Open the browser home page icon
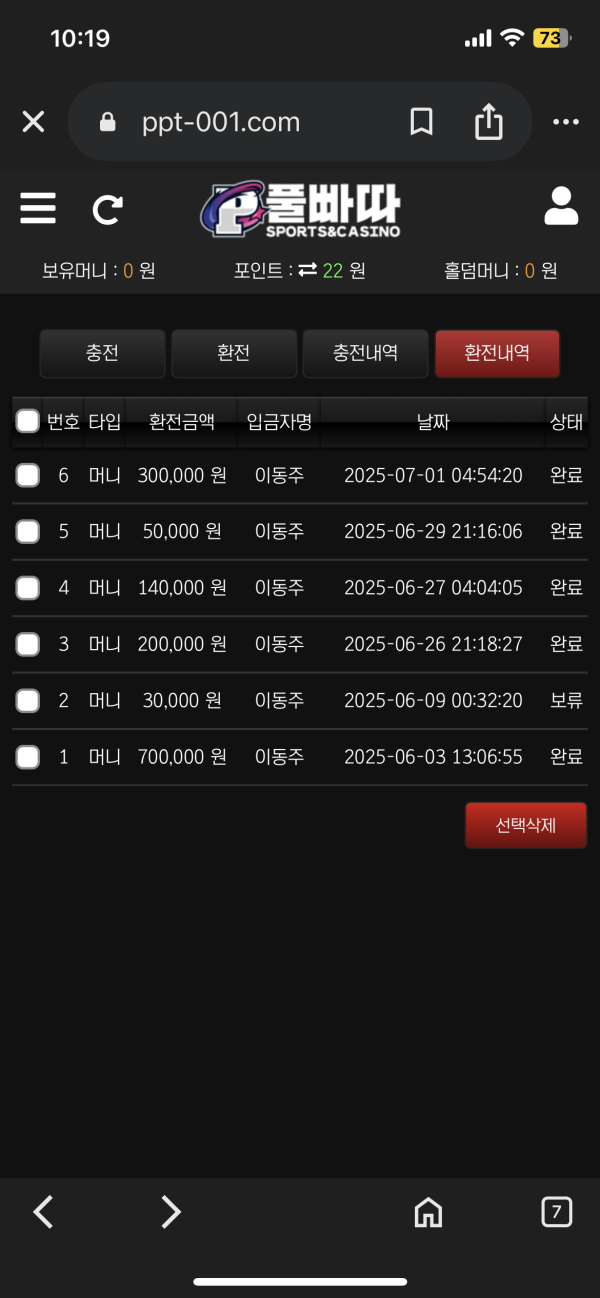This screenshot has width=600, height=1298. [428, 1213]
